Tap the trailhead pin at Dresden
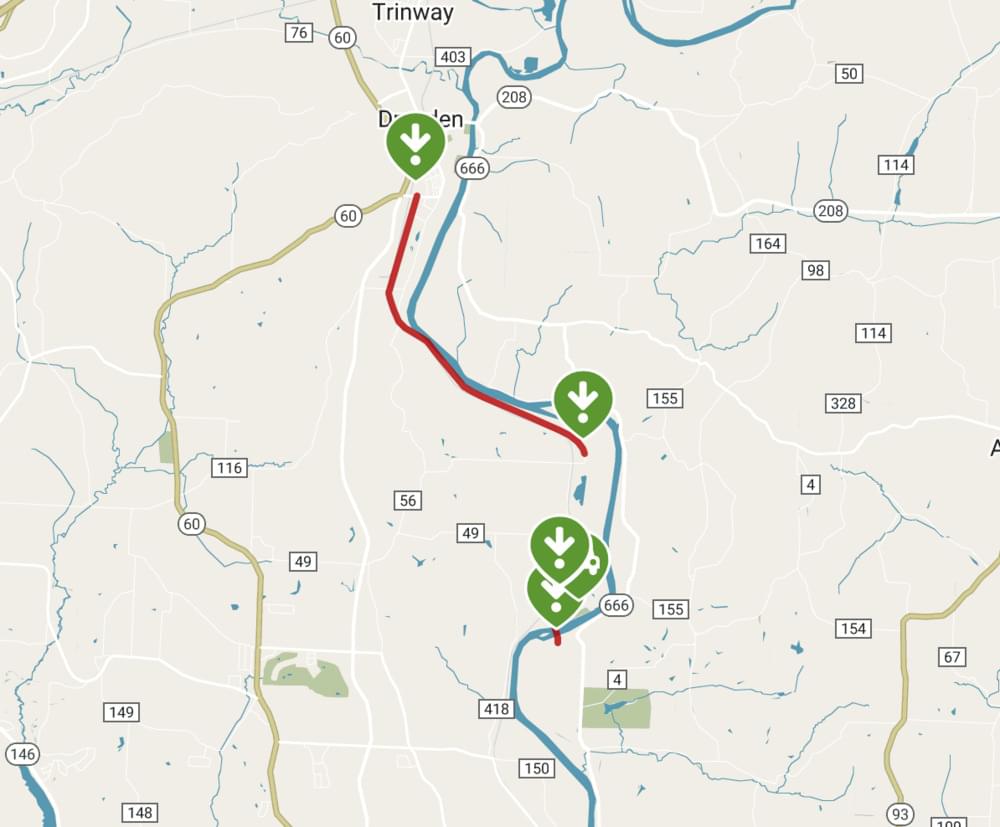This screenshot has width=1000, height=827. coord(416,142)
